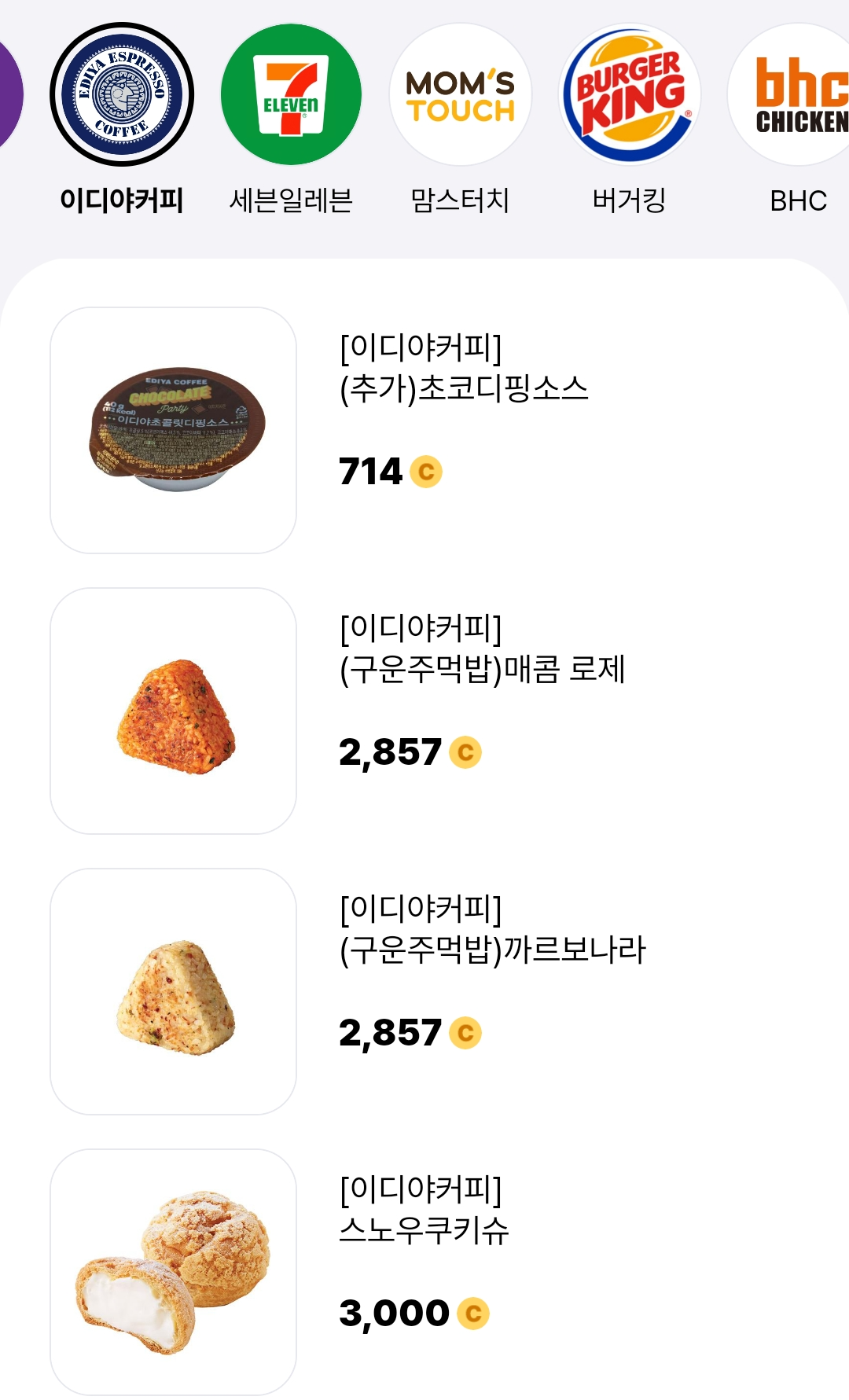Choose the 맘스터치 brand

(x=461, y=96)
